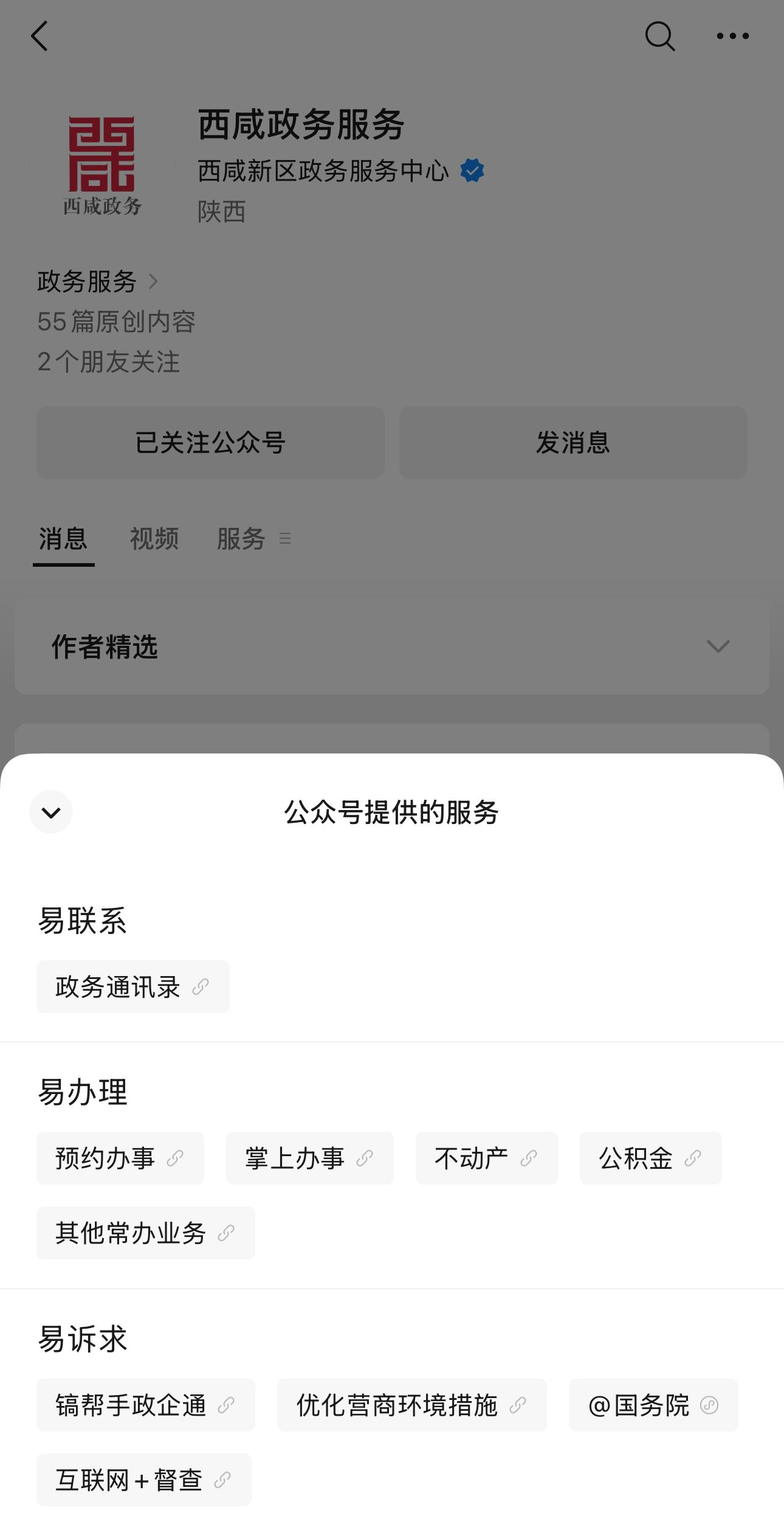Launch the @国务院 mini program

click(x=653, y=1405)
